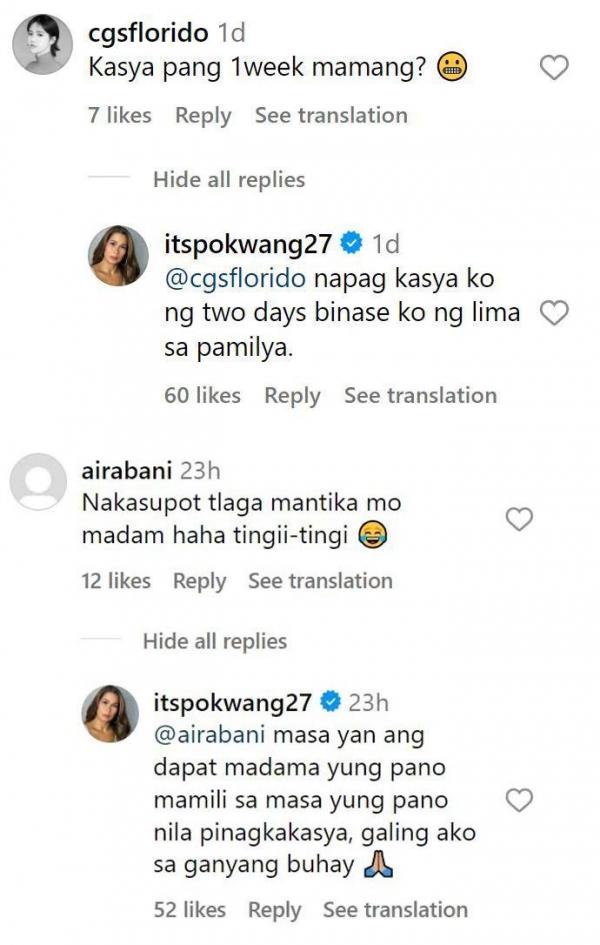Image resolution: width=600 pixels, height=945 pixels.
Task: Reply to cgsflorido's comment
Action: pos(203,116)
